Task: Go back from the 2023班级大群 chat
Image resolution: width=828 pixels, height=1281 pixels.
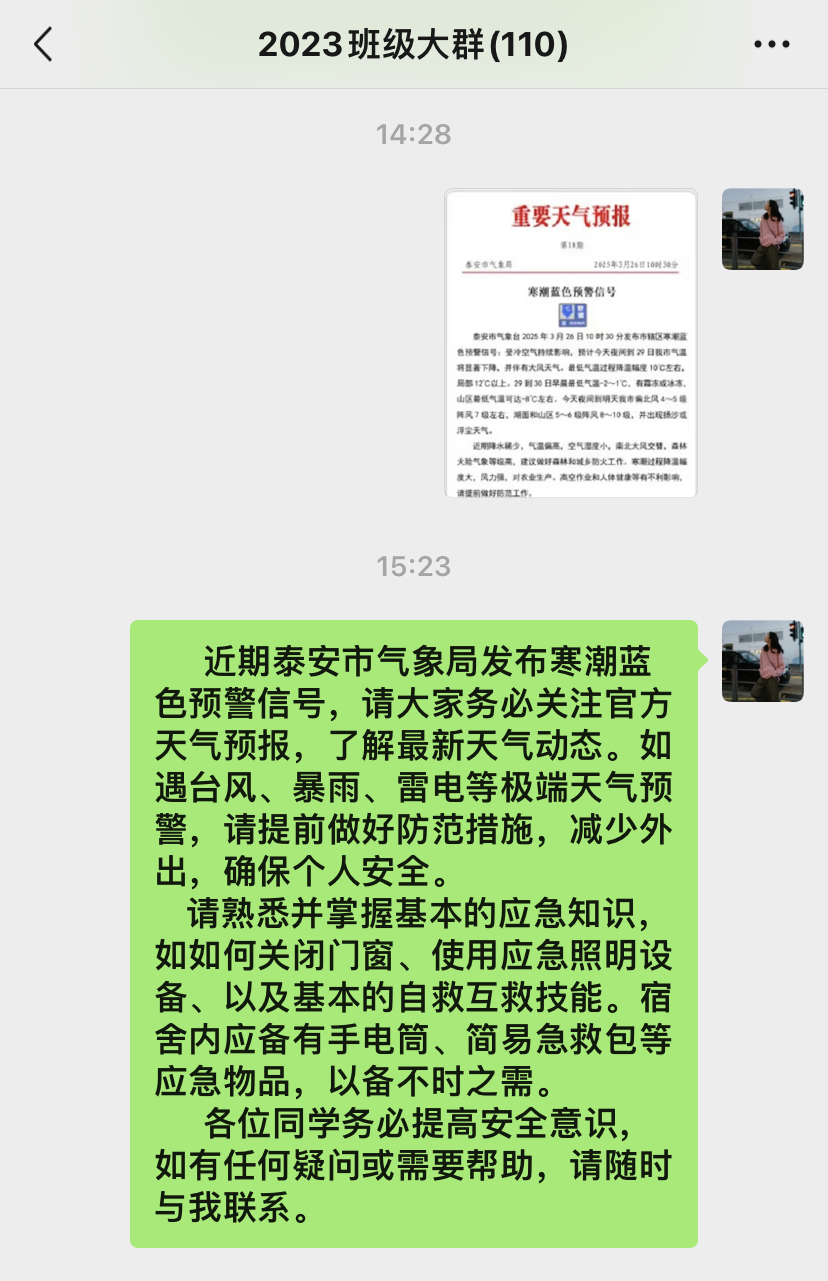Action: click(x=43, y=45)
